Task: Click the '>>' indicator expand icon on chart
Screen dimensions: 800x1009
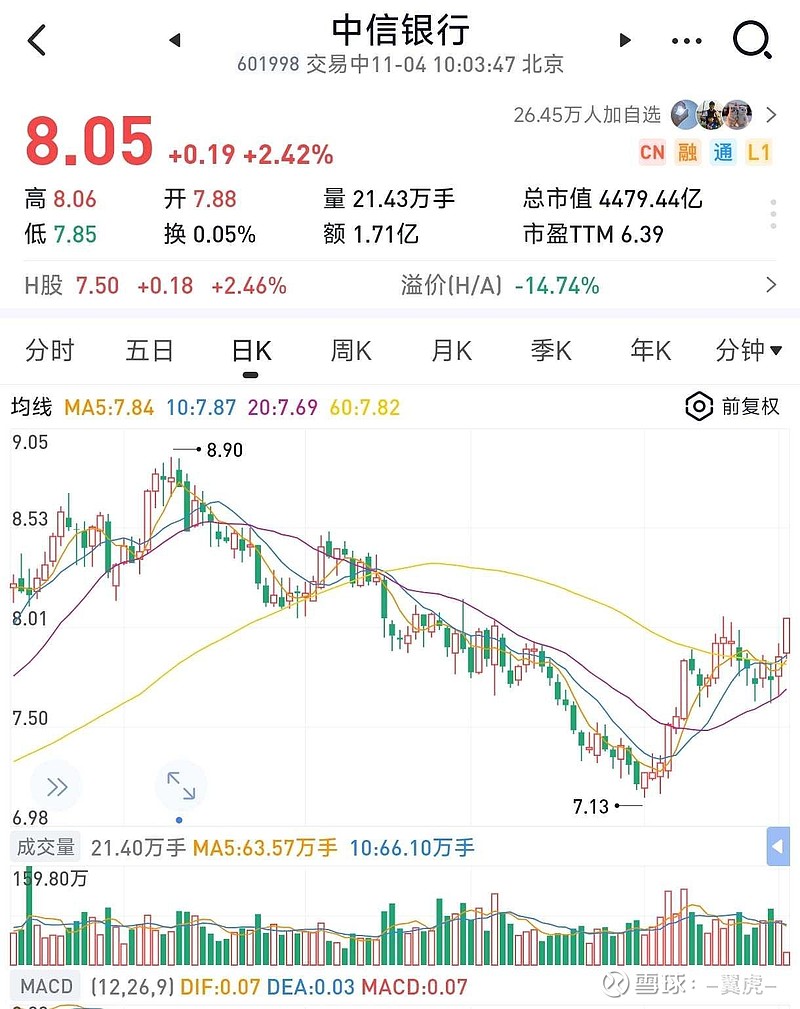Action: [x=57, y=785]
